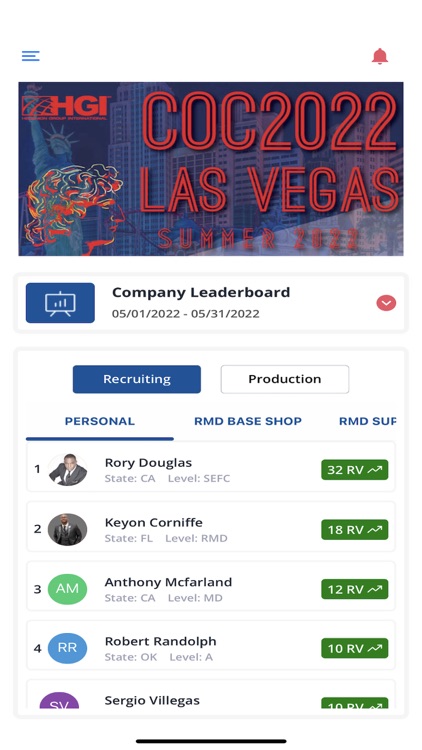Open Sergio Villegas's leaderboard entry

[x=211, y=696]
